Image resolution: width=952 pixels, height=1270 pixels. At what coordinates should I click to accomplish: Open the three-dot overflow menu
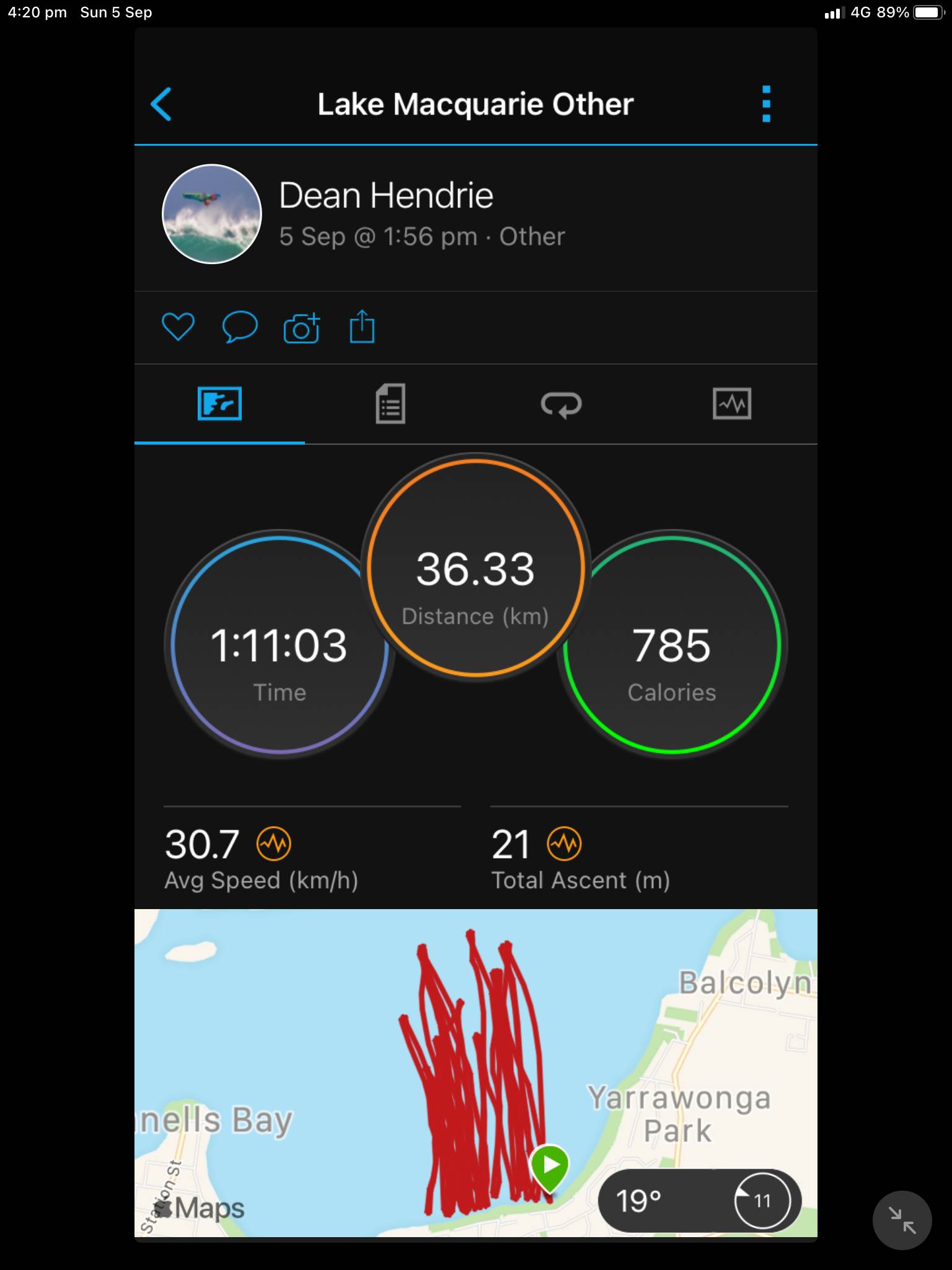766,104
